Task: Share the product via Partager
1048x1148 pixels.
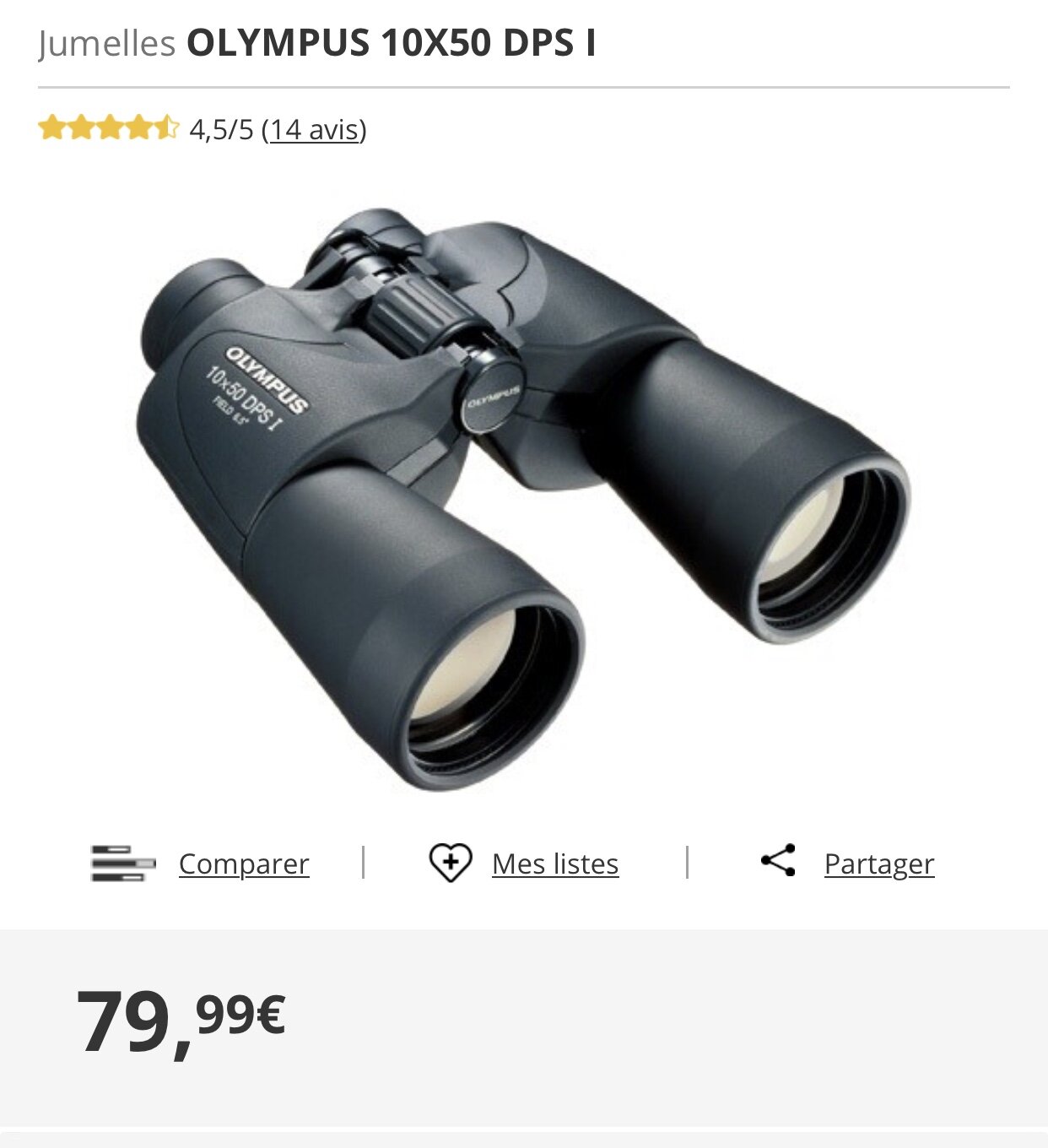Action: [878, 864]
